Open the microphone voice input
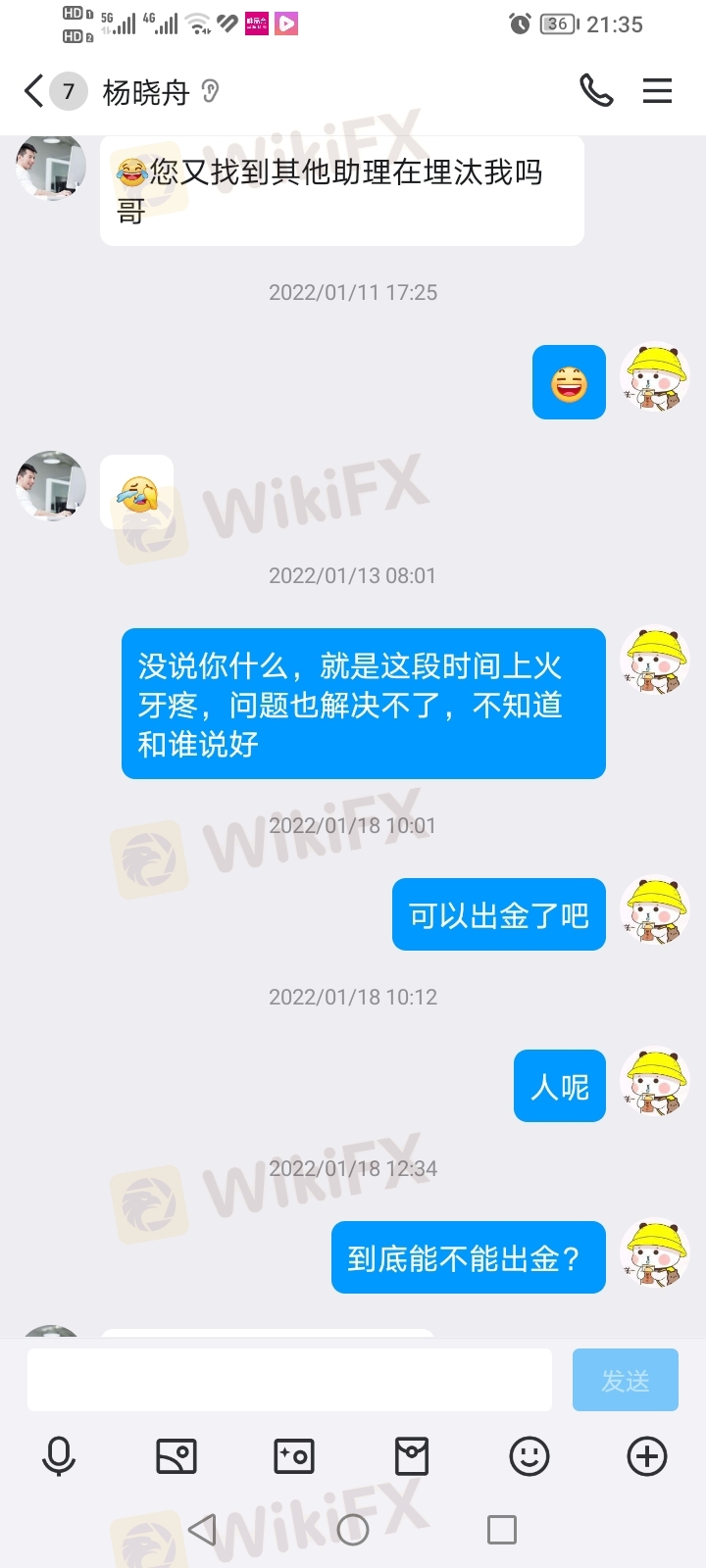This screenshot has width=706, height=1568. 59,1456
